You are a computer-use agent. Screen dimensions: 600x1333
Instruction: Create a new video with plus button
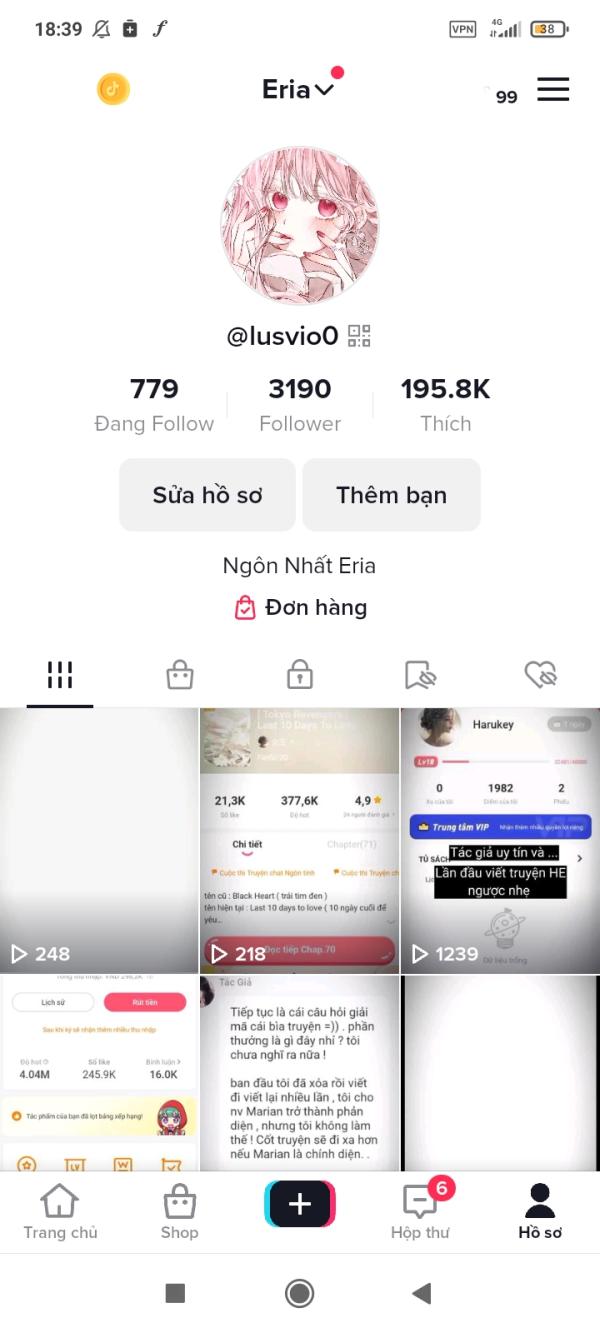pyautogui.click(x=300, y=1205)
